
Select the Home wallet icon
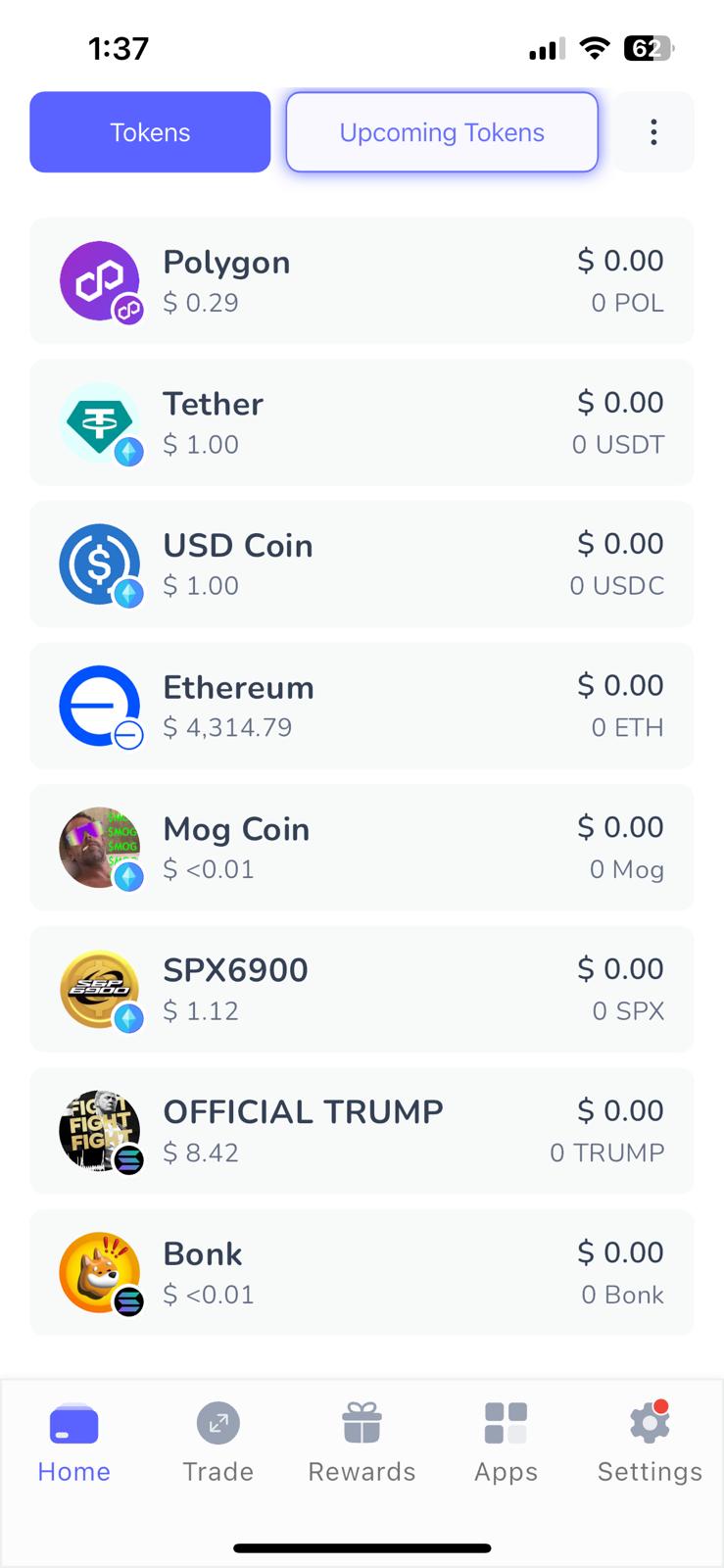click(x=73, y=1422)
